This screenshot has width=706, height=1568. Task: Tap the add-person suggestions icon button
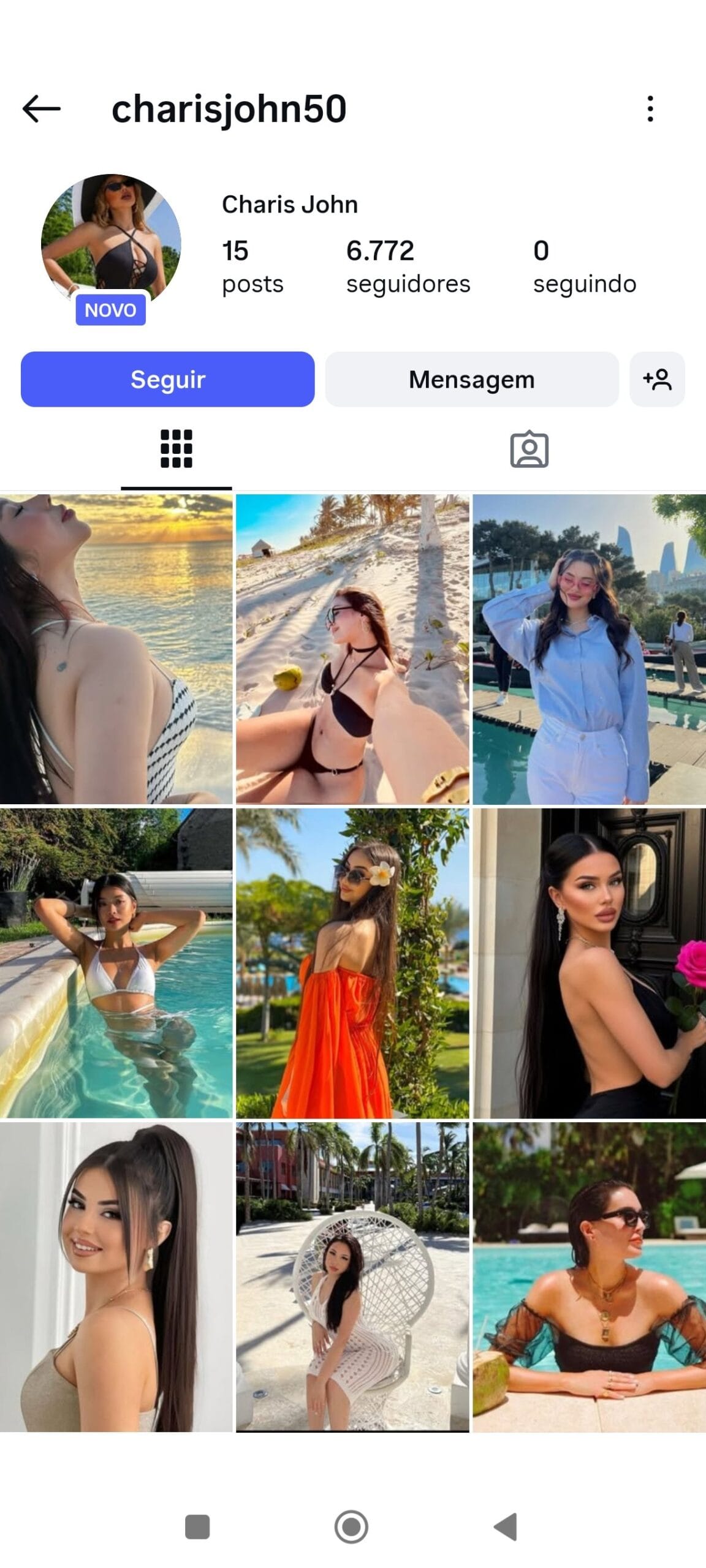(657, 379)
